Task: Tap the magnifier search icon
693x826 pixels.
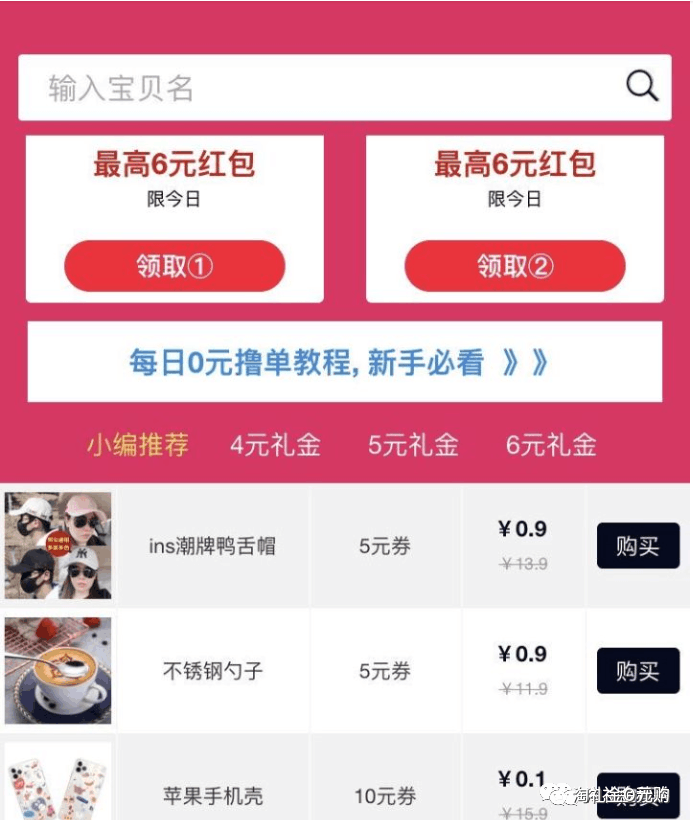Action: tap(642, 87)
